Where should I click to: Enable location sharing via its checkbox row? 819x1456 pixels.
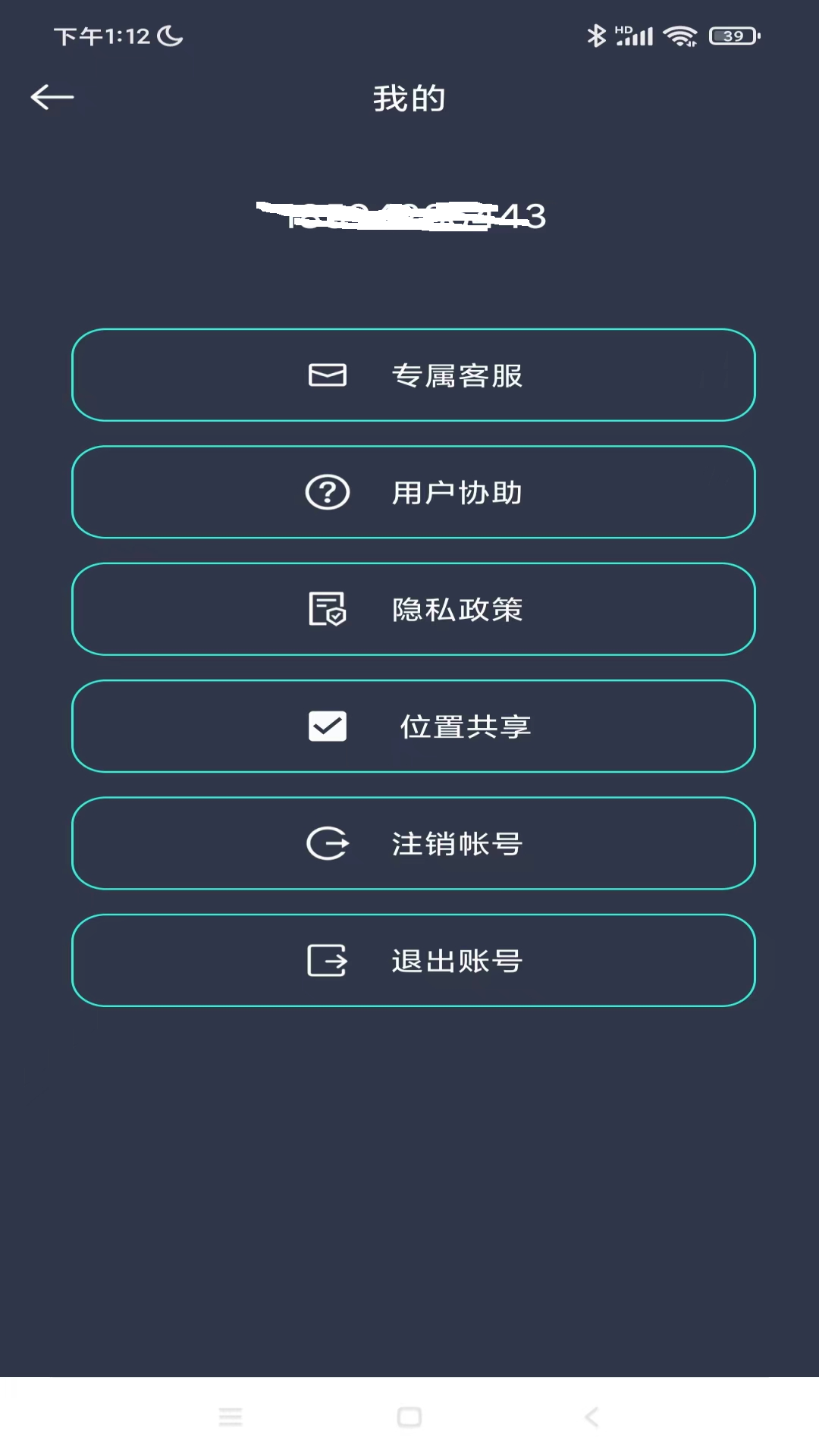click(x=411, y=726)
